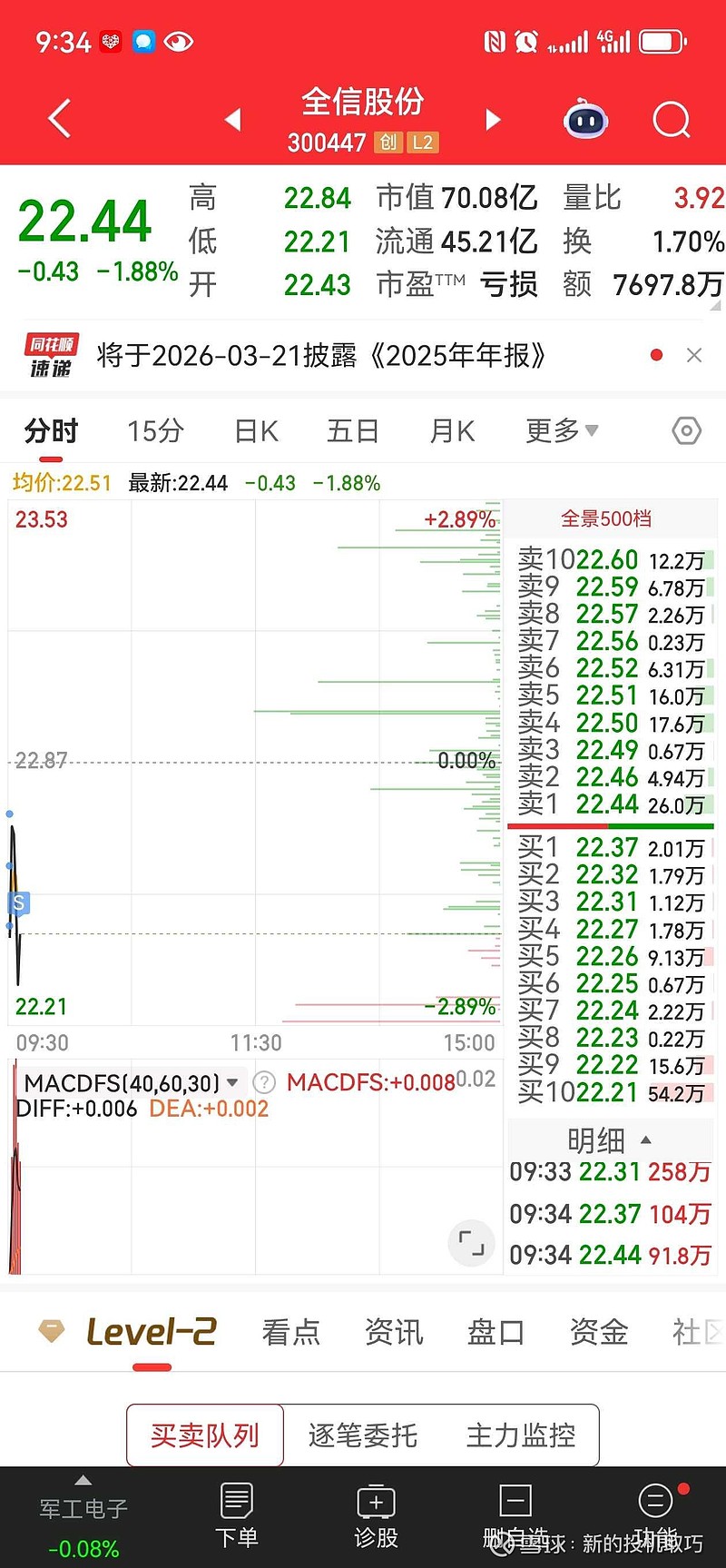Switch to previous stock with left arrow

(x=233, y=119)
